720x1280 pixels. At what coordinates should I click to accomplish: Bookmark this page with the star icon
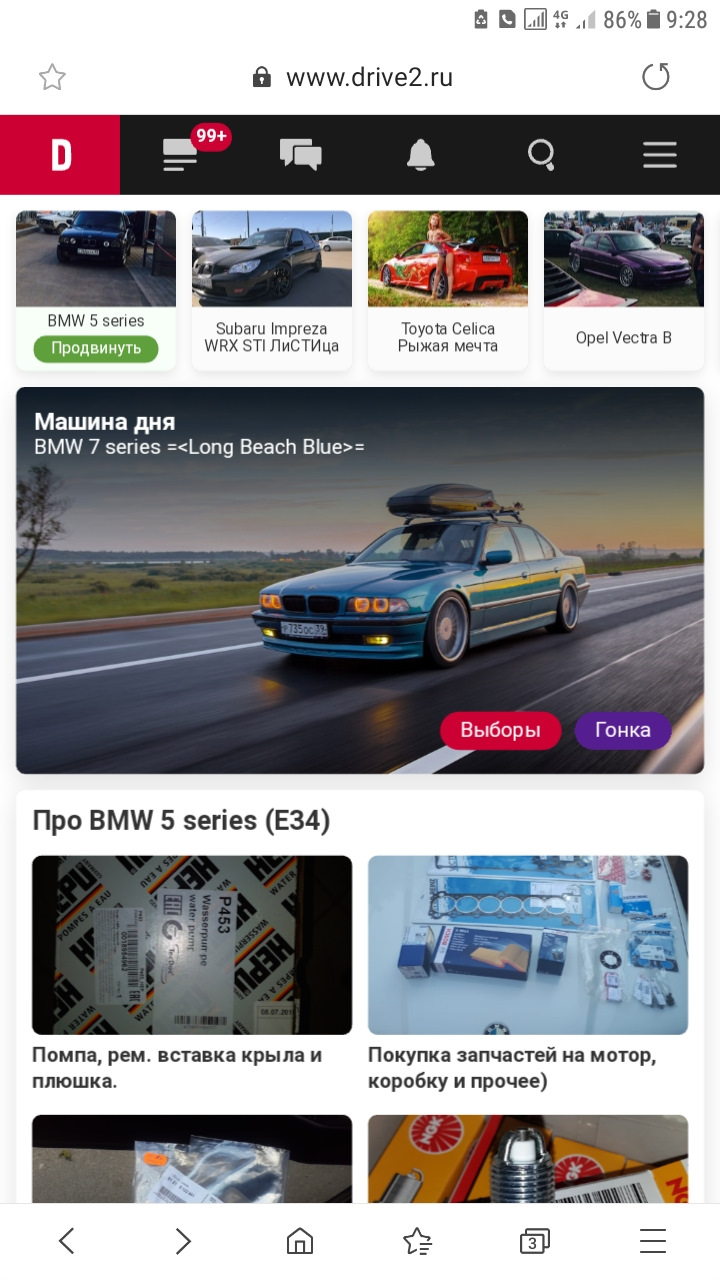(x=52, y=77)
